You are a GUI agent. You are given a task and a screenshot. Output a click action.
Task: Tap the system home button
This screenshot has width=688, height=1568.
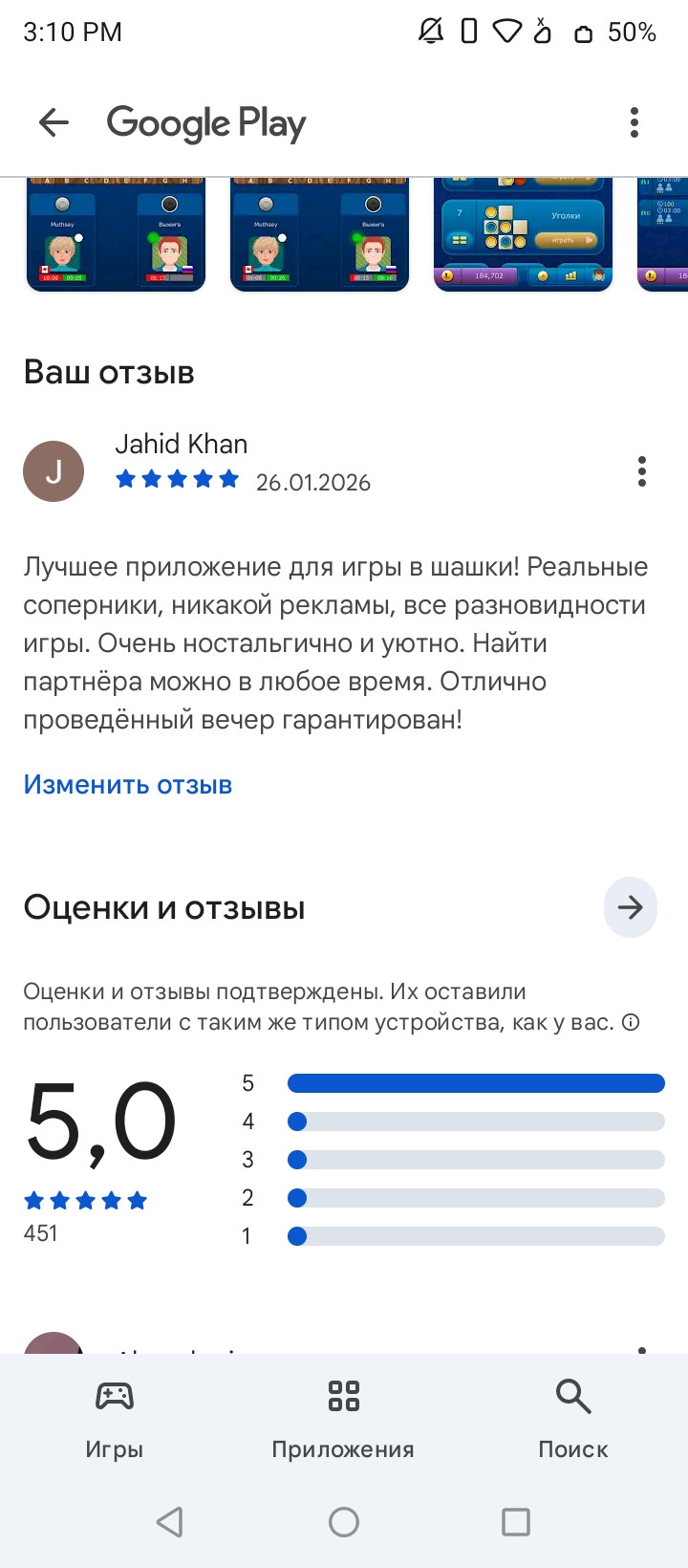(x=344, y=1521)
